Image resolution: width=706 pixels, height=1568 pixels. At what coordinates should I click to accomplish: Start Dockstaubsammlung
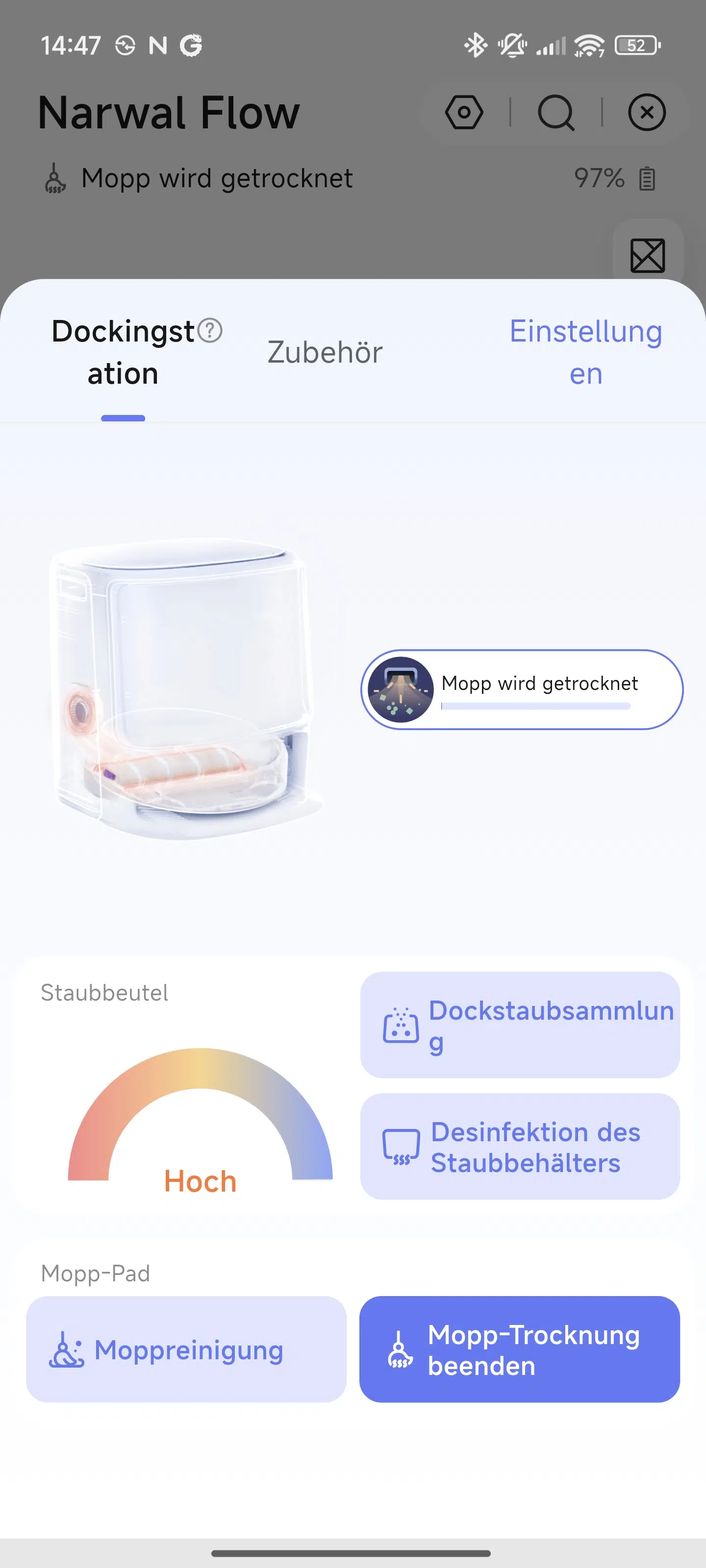click(x=520, y=1025)
